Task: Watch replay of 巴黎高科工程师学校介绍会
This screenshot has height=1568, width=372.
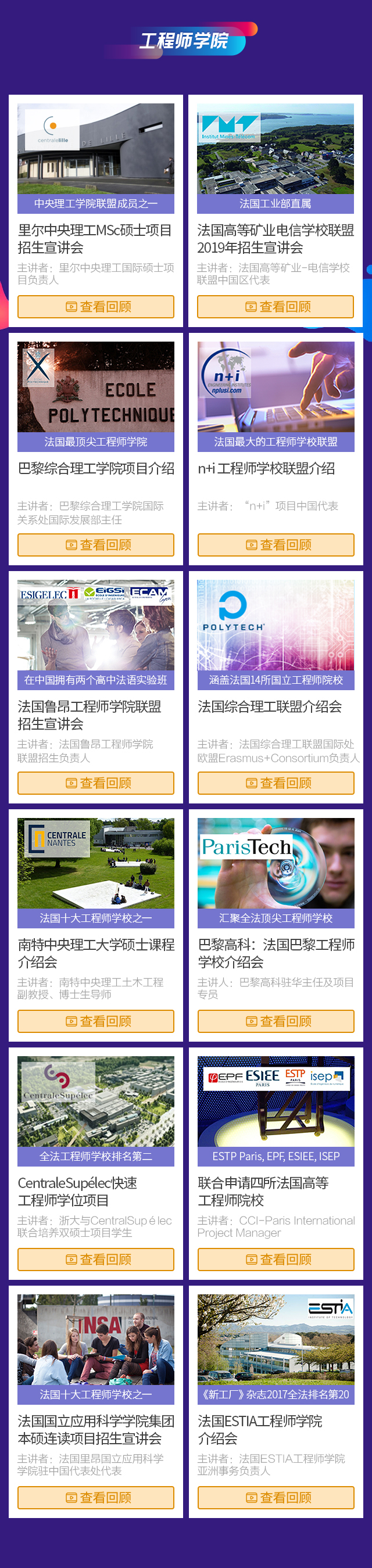Action: (x=275, y=1021)
